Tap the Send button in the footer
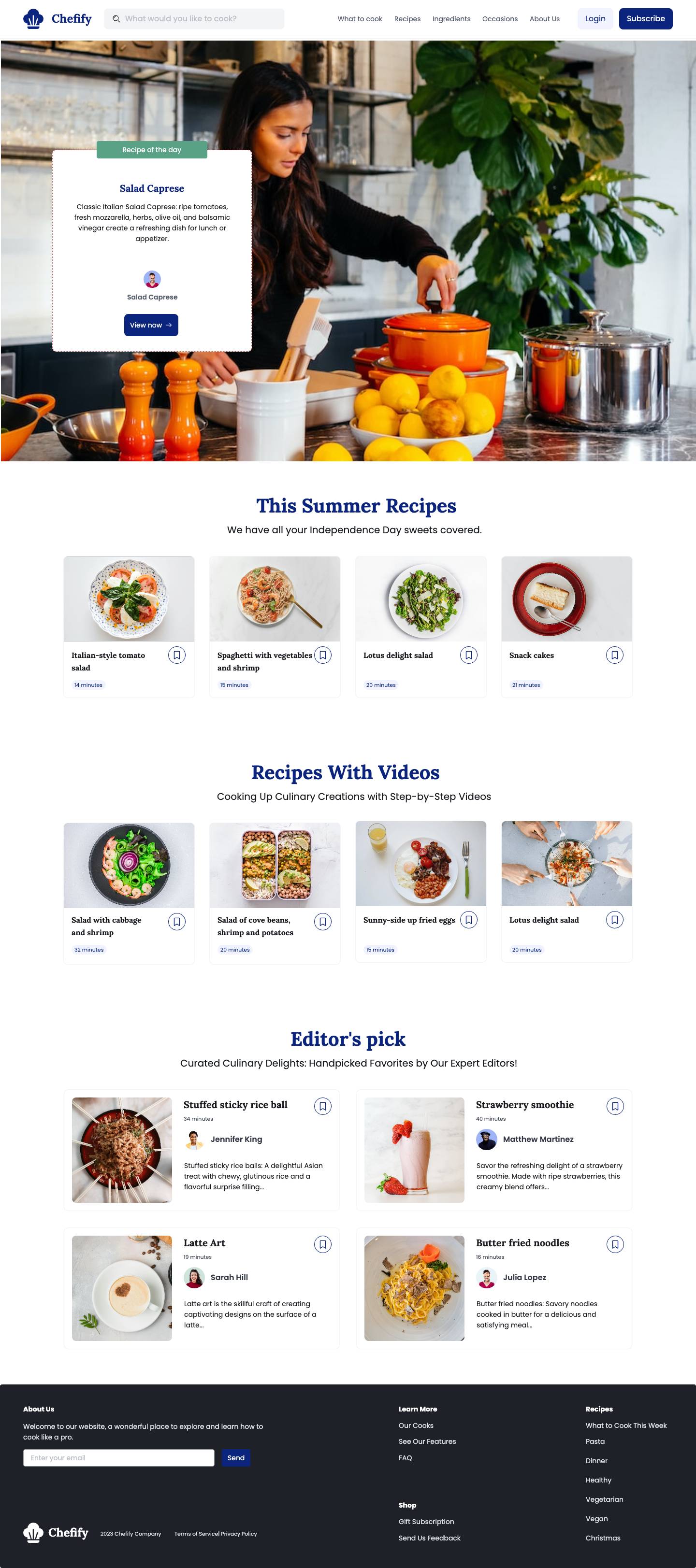Screen dimensions: 696x1568 pyautogui.click(x=236, y=1458)
